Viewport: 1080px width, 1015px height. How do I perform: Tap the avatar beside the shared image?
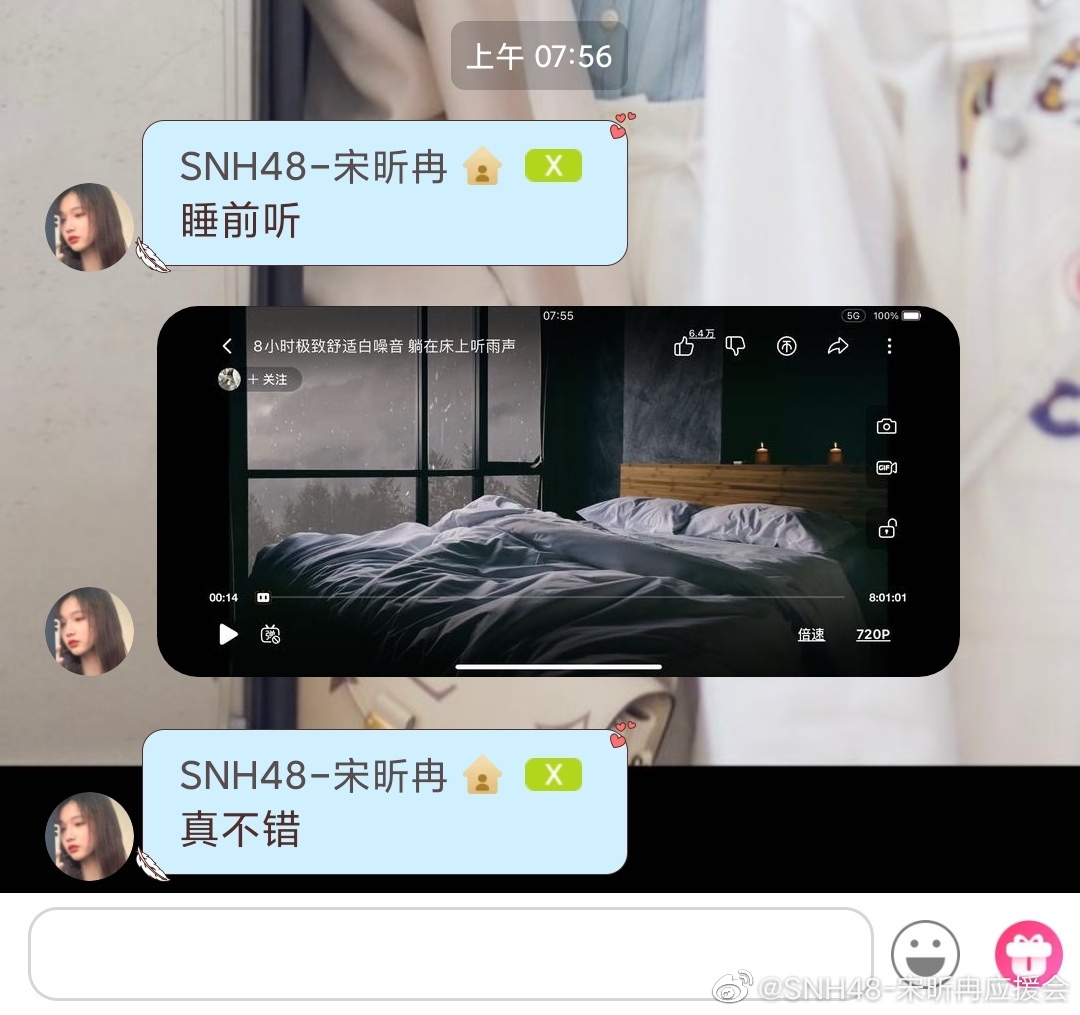click(x=90, y=630)
